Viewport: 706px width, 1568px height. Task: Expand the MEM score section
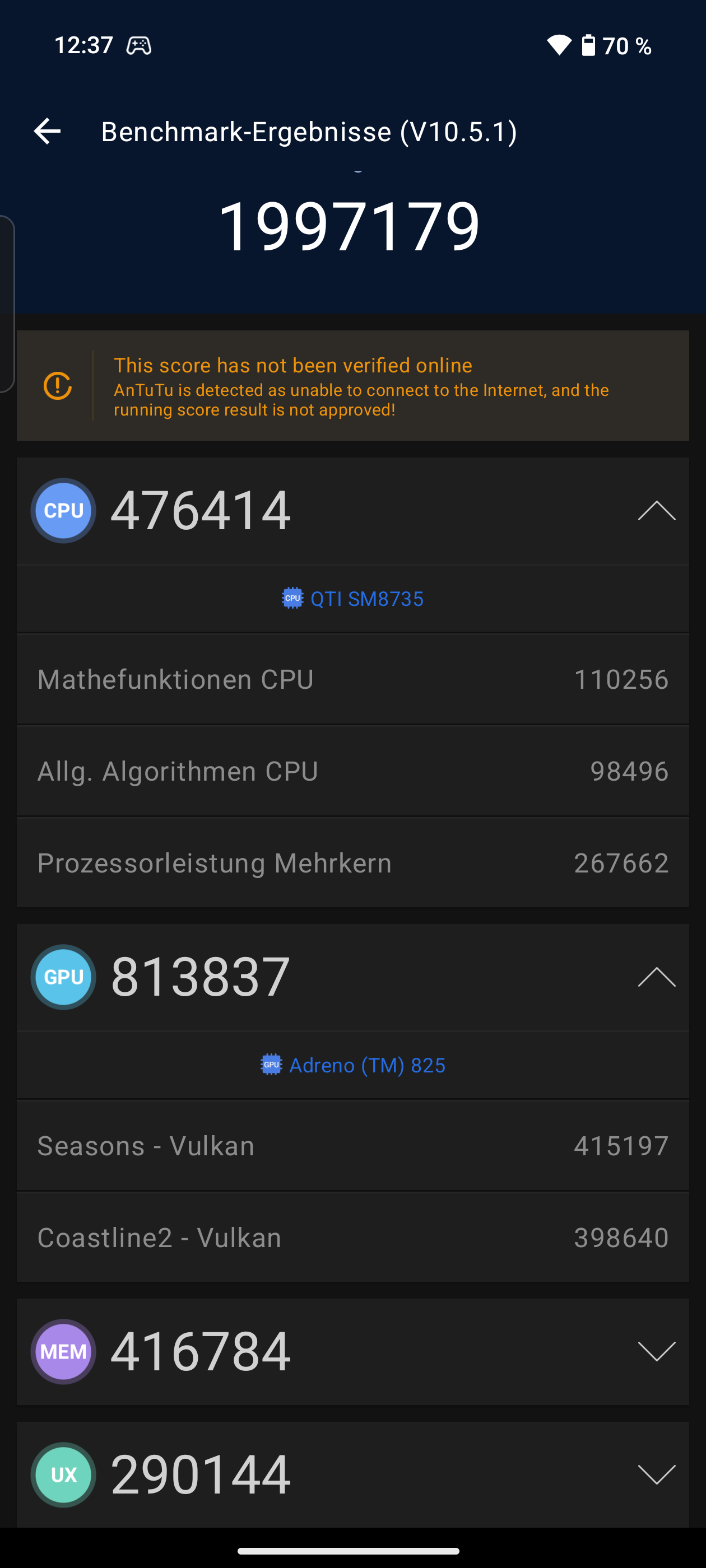tap(656, 1351)
